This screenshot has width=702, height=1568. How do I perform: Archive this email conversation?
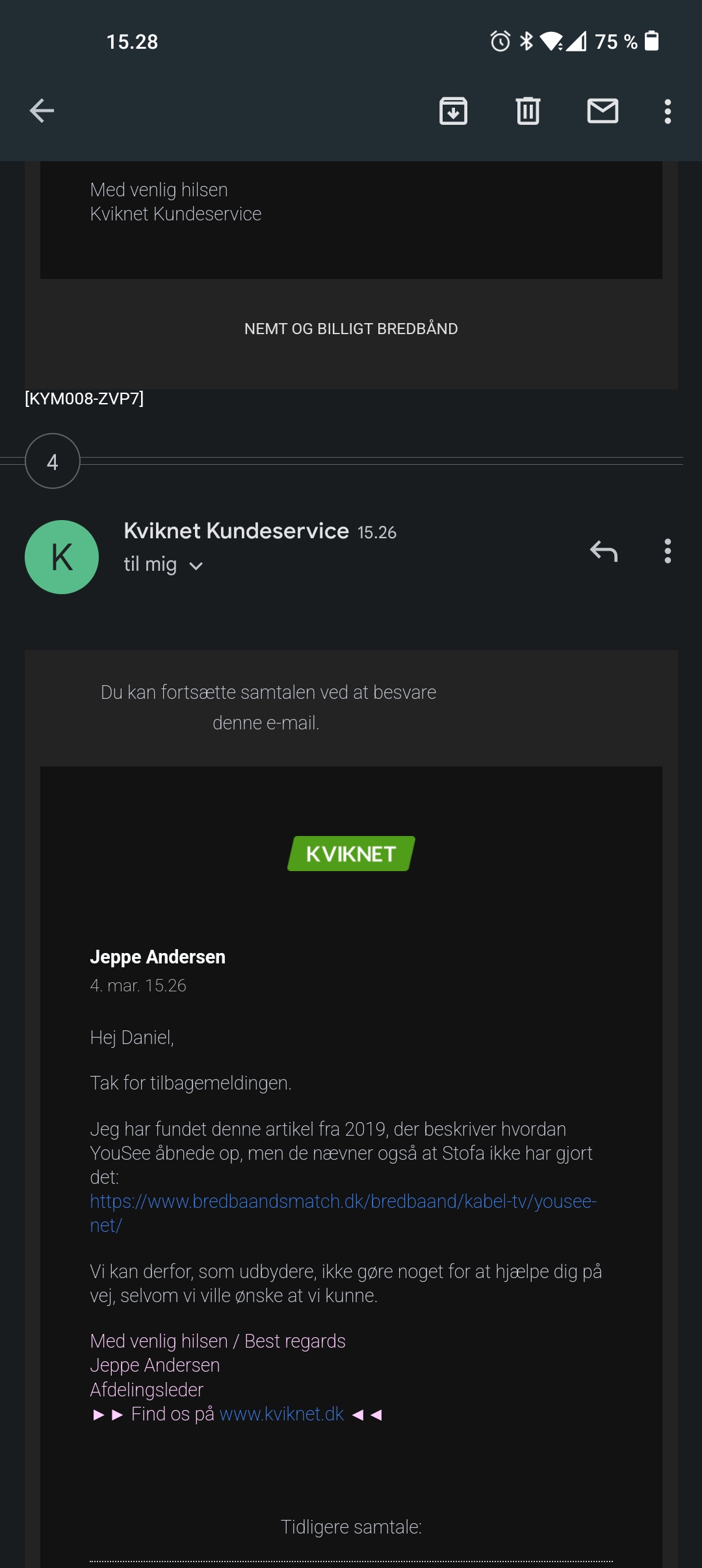point(453,111)
